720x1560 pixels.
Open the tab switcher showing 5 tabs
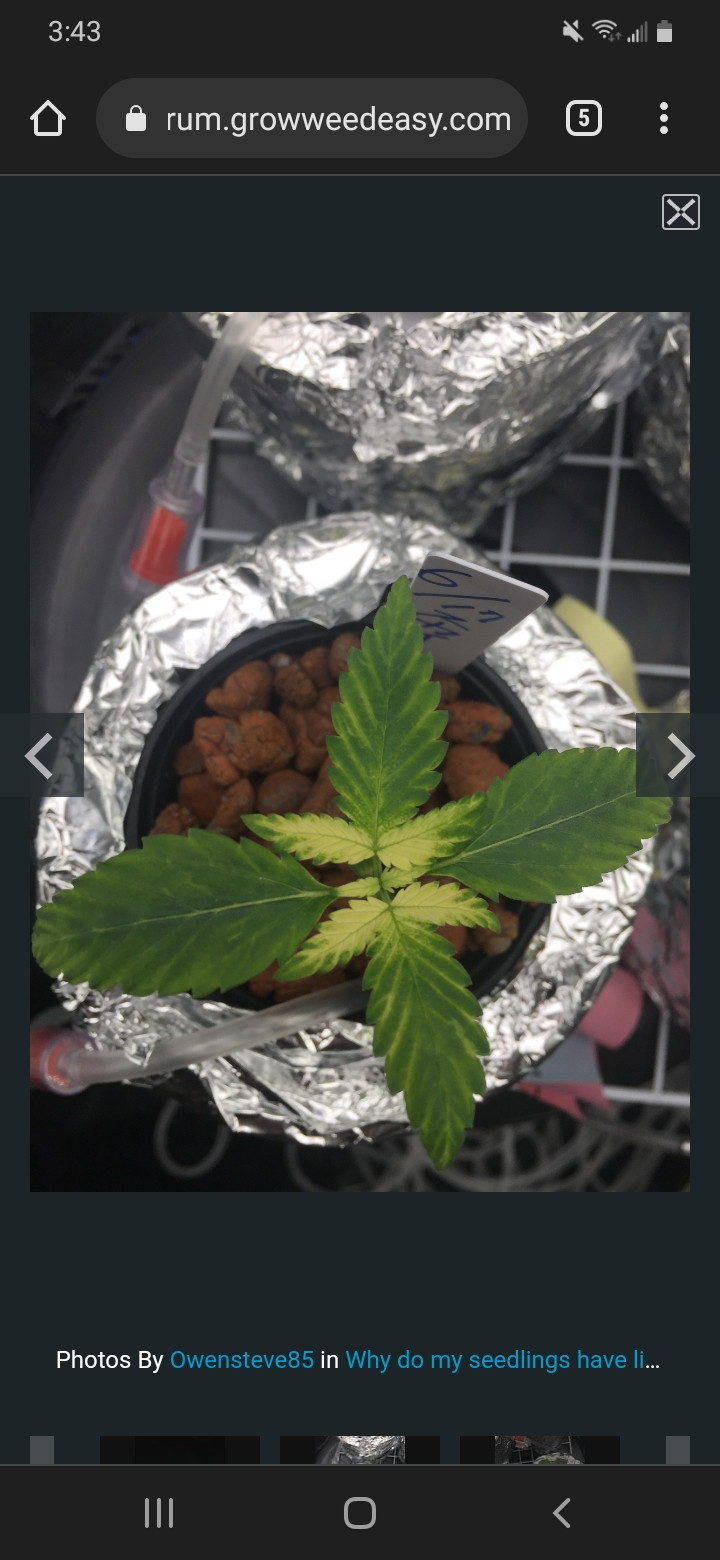(583, 120)
